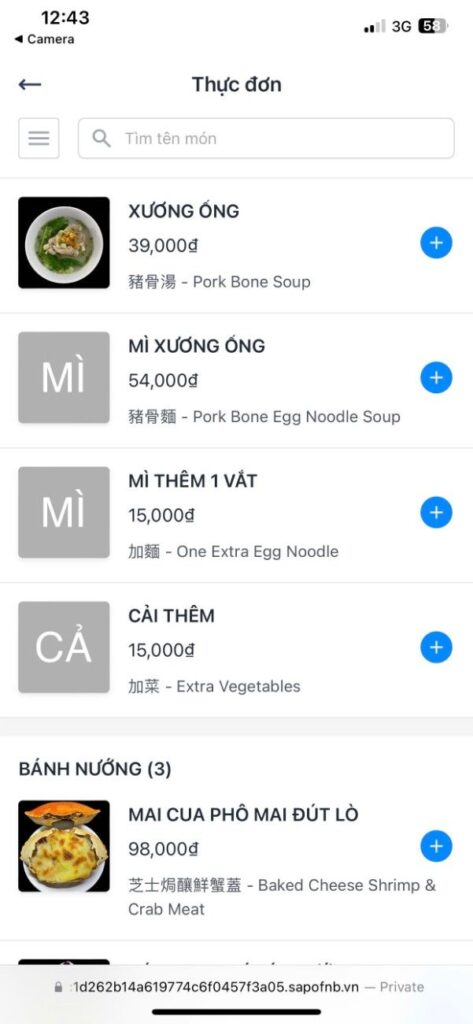Add XƯƠNG ỐNG to the order
The image size is (473, 1024).
(436, 243)
